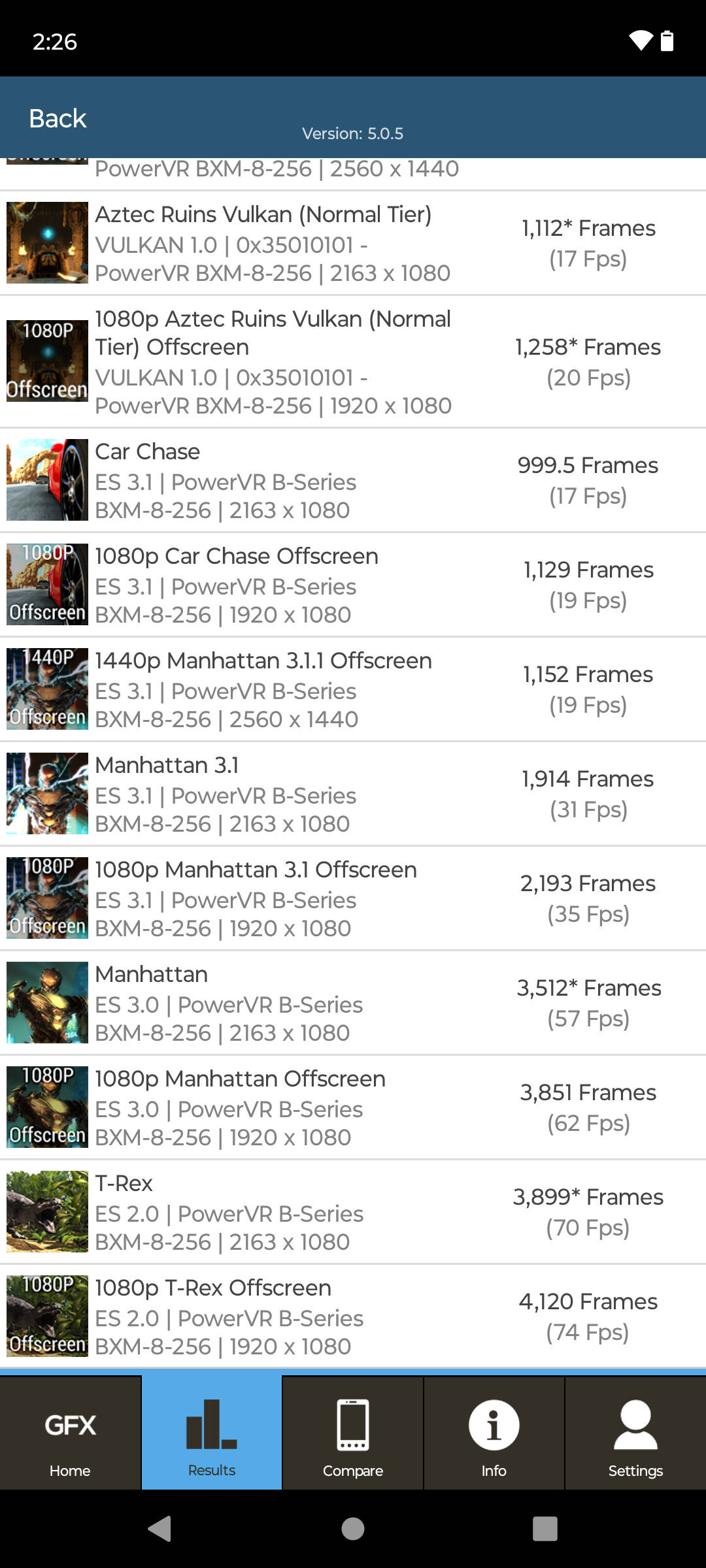View 1080p Aztec Ruins Vulkan Offscreen result
The image size is (706, 1568).
(353, 362)
